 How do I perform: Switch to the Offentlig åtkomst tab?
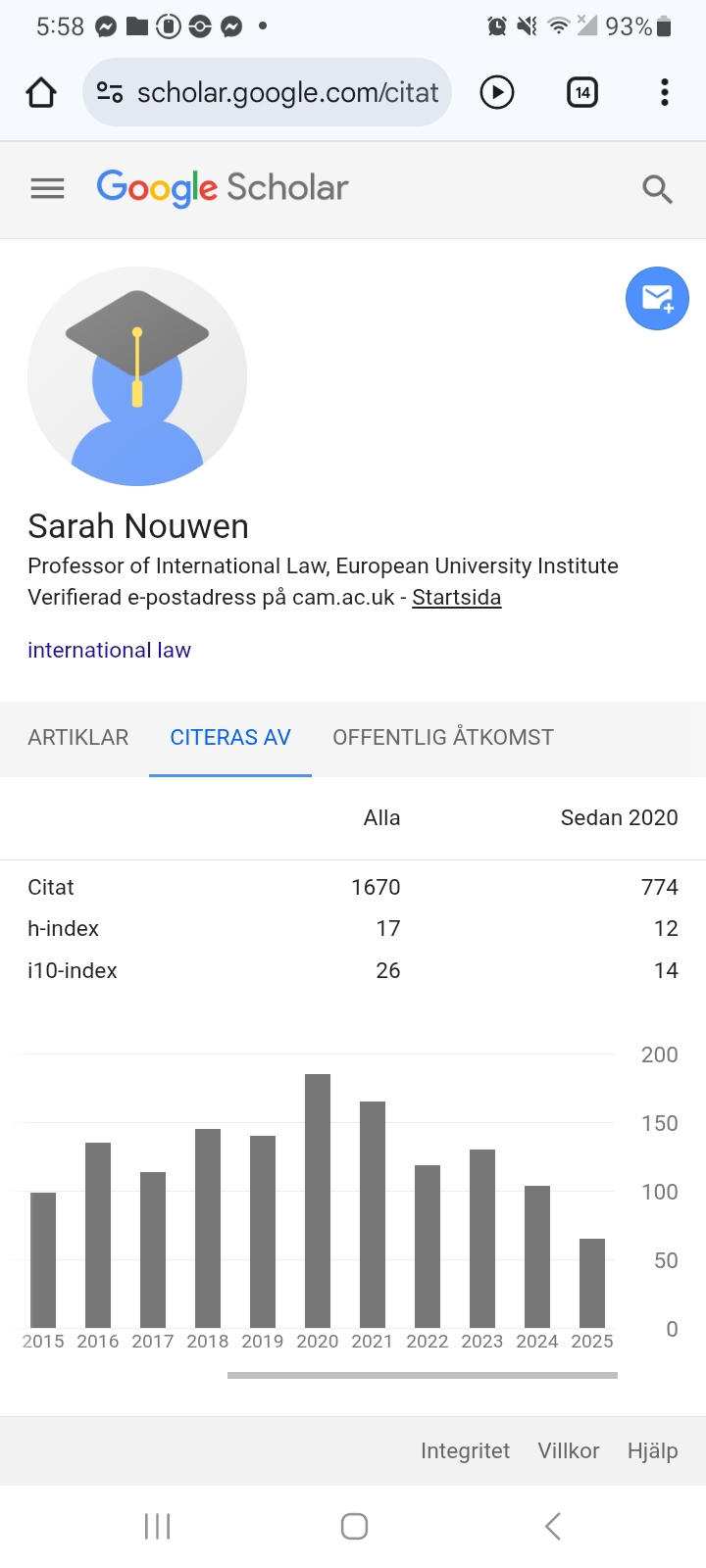(443, 738)
